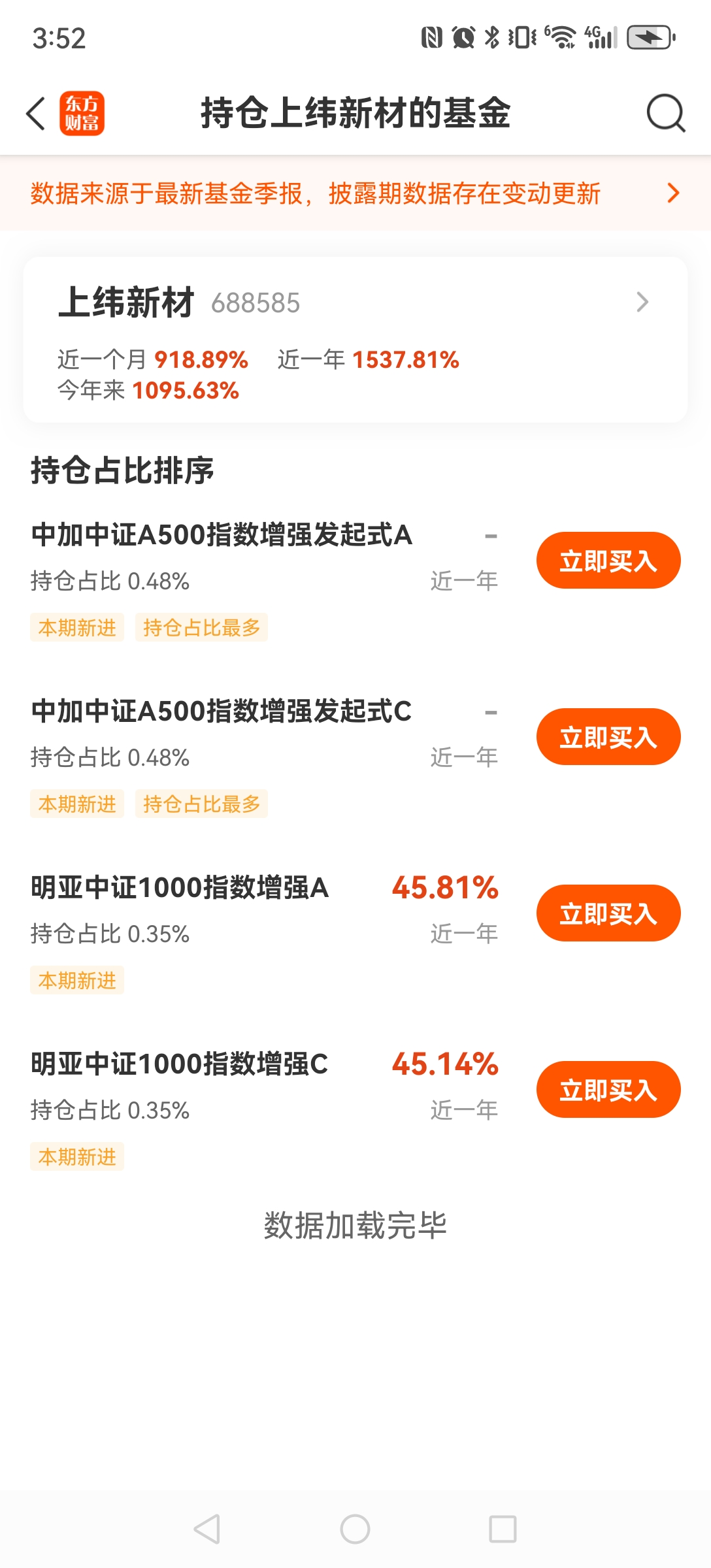Open the 上纬新材 688585 stock card

tap(355, 340)
